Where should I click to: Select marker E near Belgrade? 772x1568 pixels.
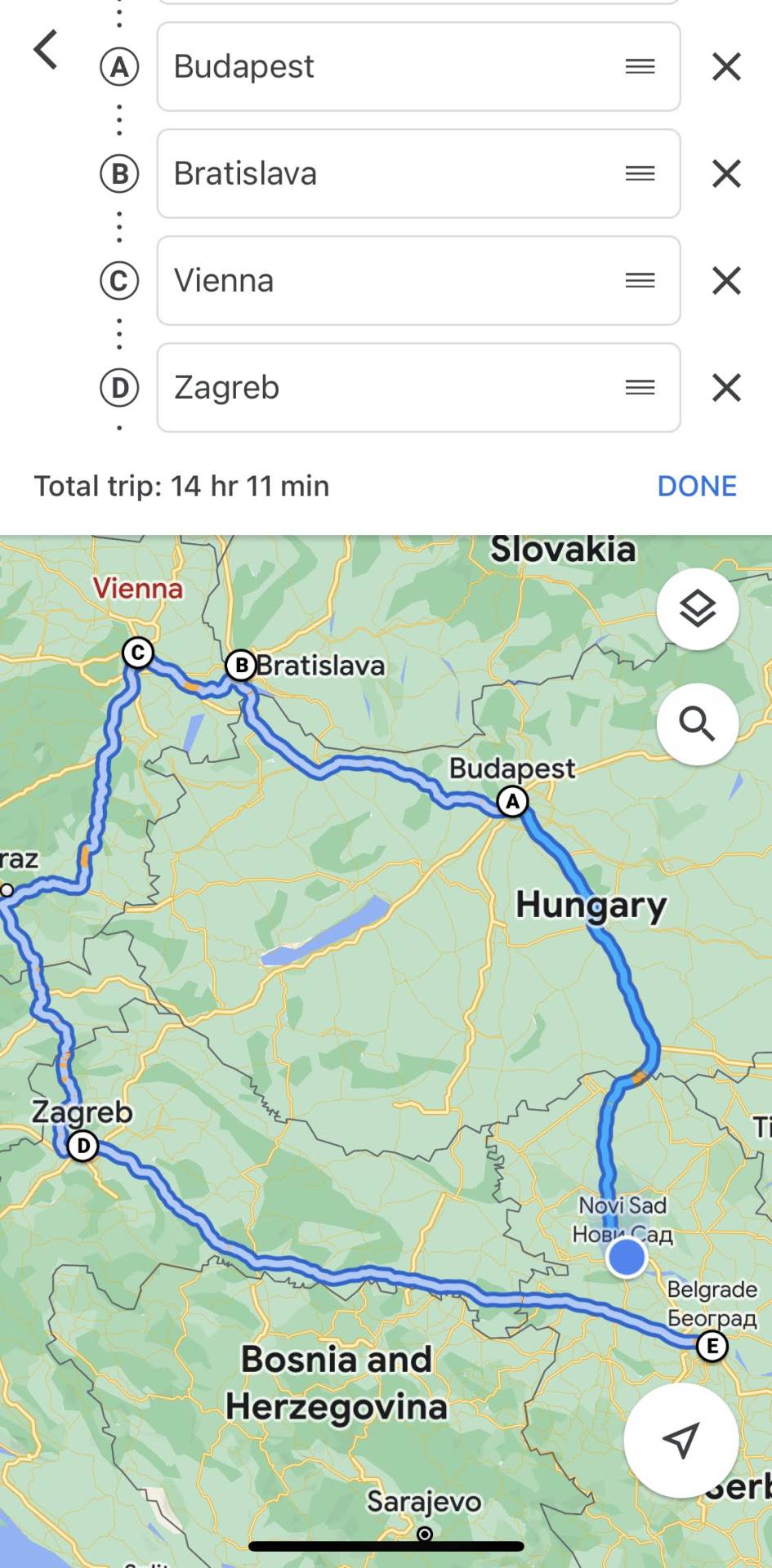click(x=712, y=1346)
